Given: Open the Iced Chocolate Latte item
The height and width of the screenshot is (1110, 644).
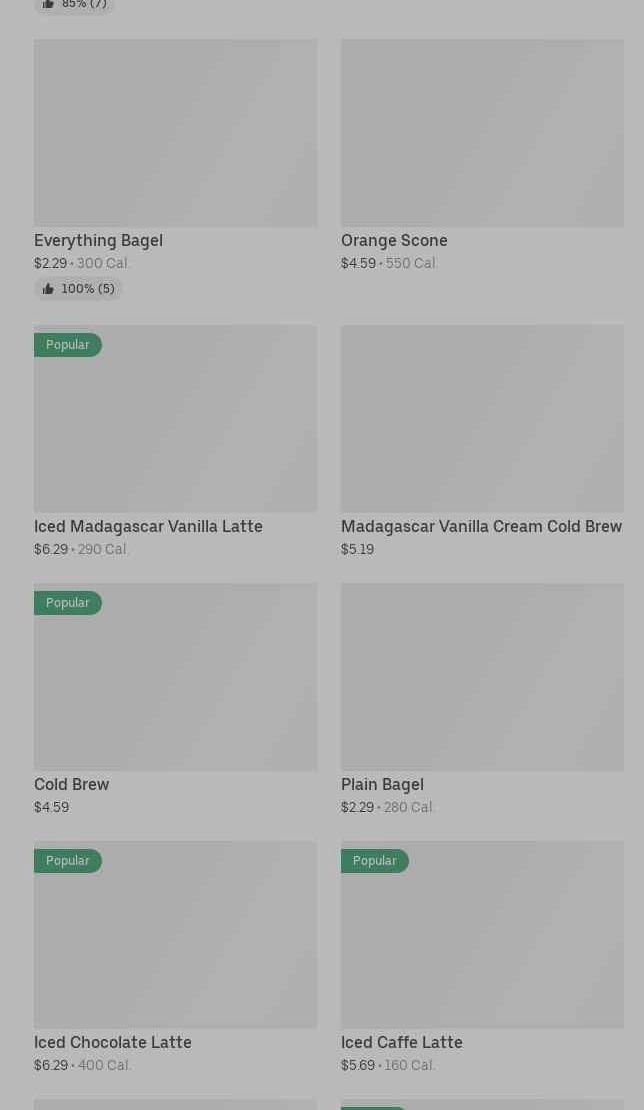Looking at the screenshot, I should click(x=175, y=936).
